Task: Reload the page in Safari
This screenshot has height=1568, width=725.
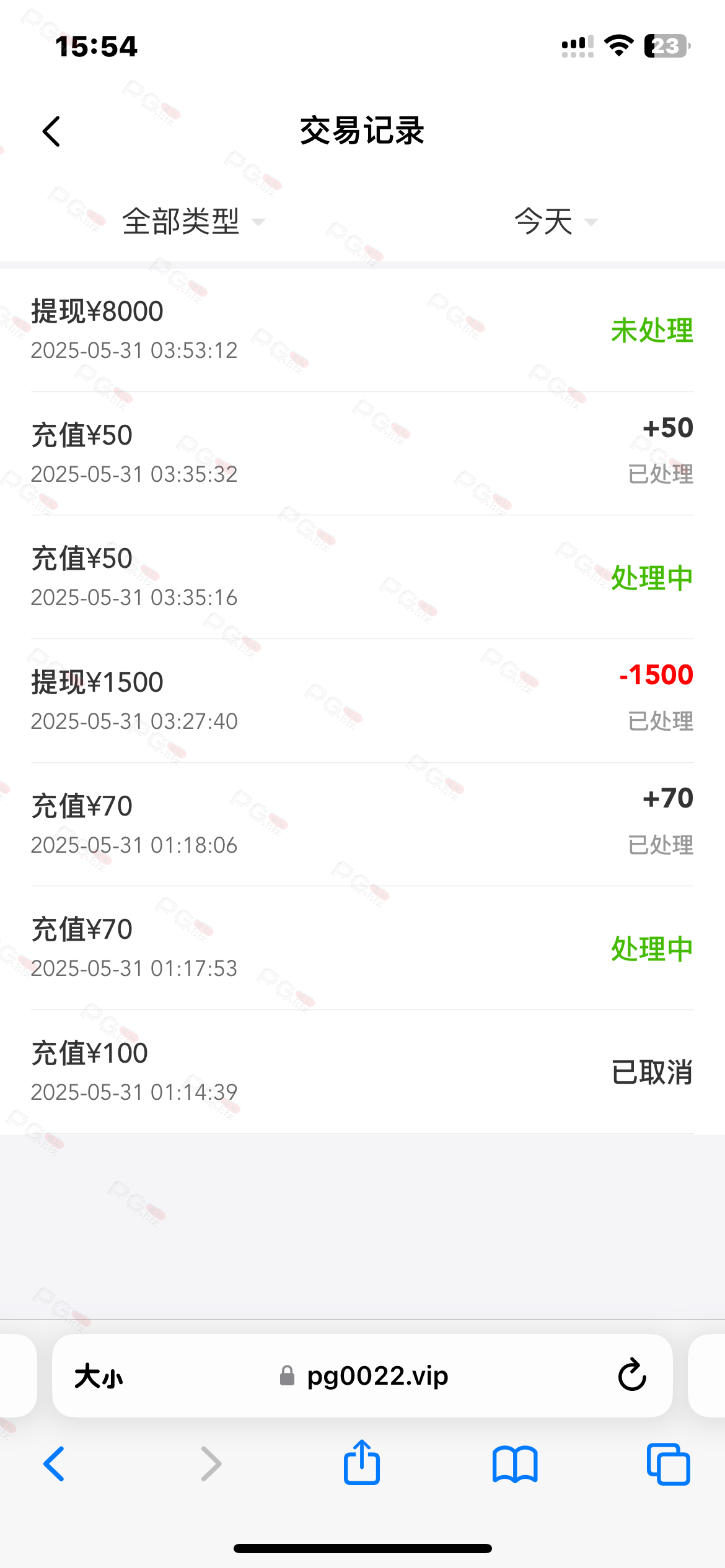Action: 632,1375
